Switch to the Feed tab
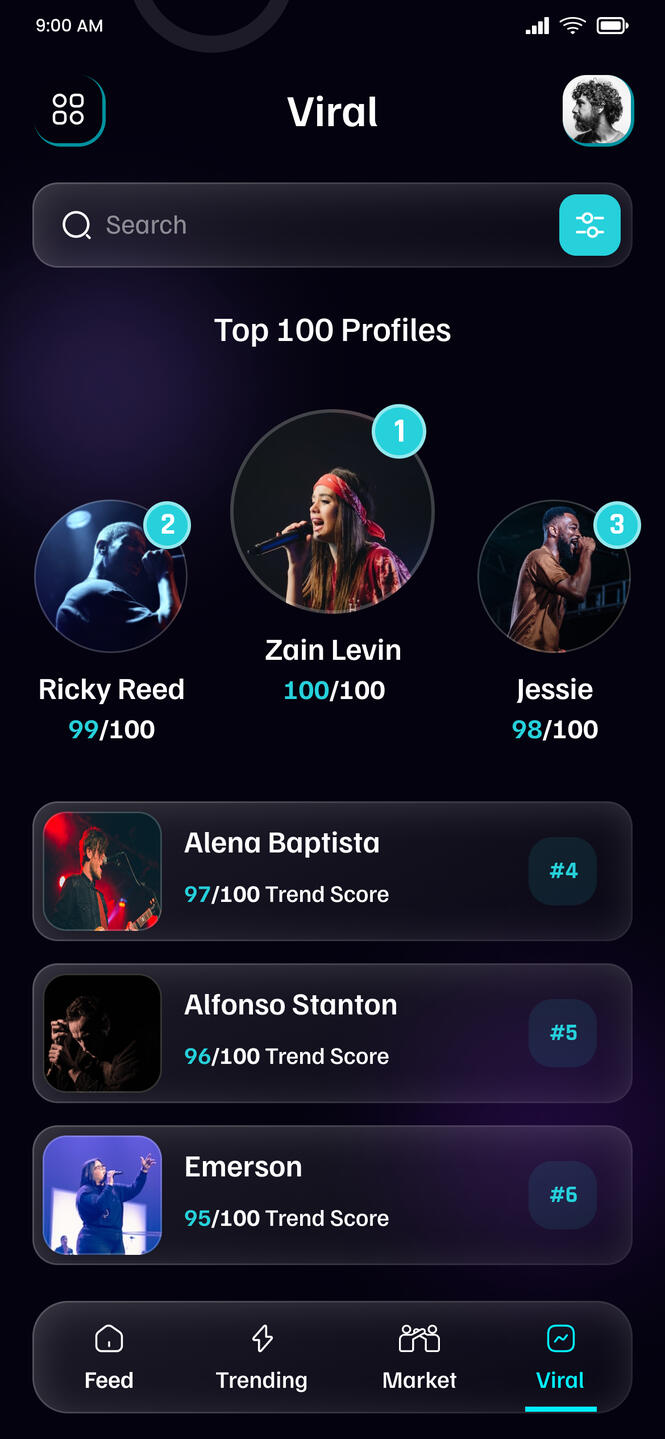Screen dimensions: 665x1439 click(109, 1357)
